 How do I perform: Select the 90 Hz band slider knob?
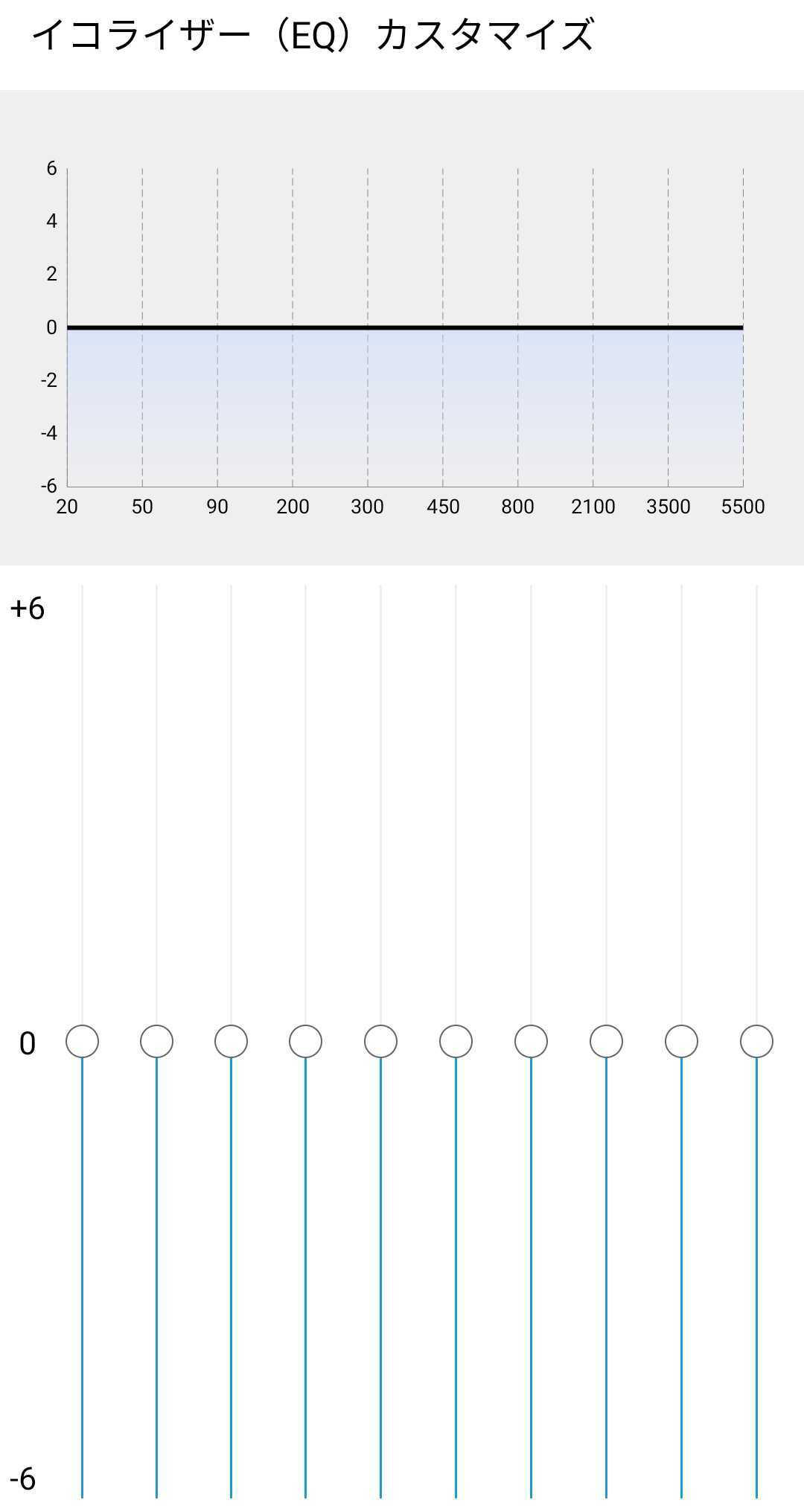point(231,1041)
